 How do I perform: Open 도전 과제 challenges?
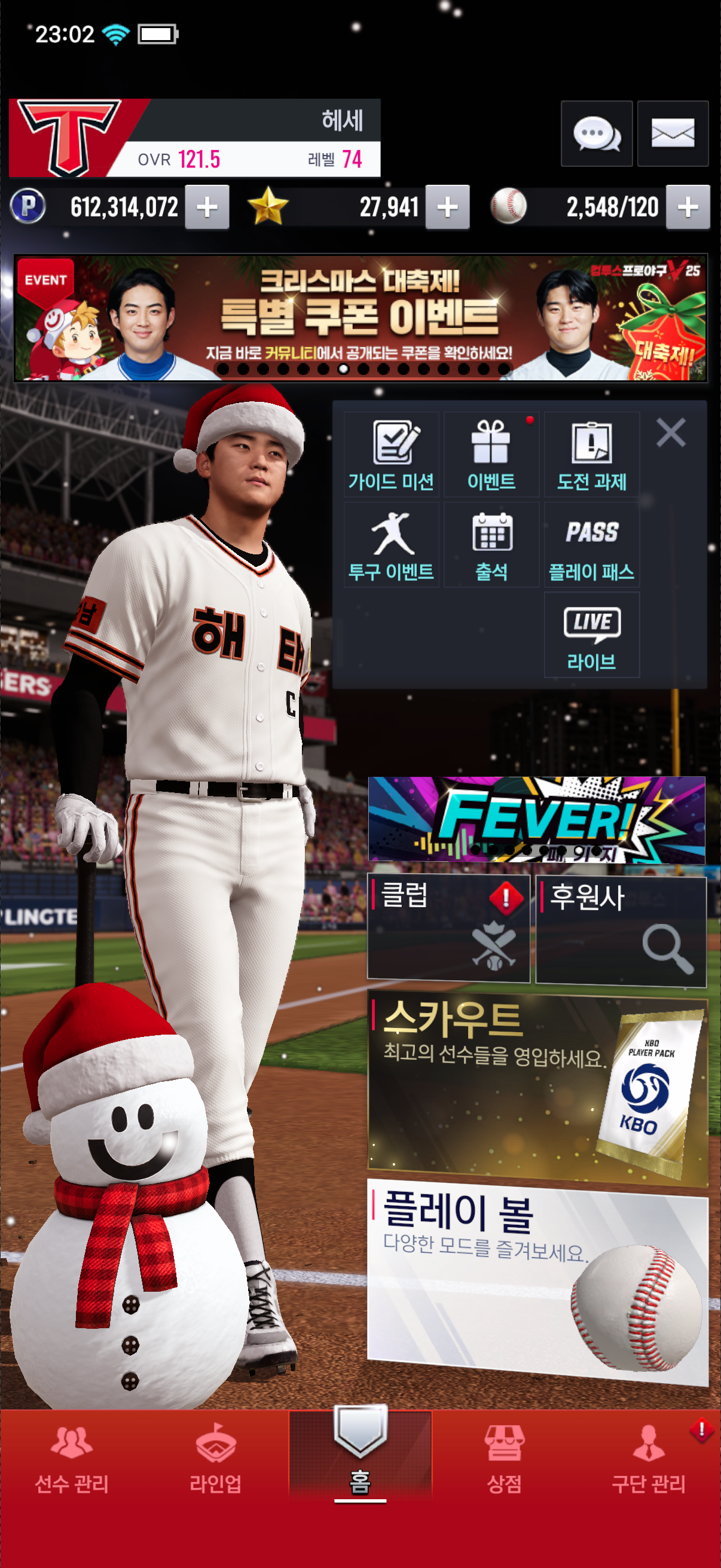[591, 454]
